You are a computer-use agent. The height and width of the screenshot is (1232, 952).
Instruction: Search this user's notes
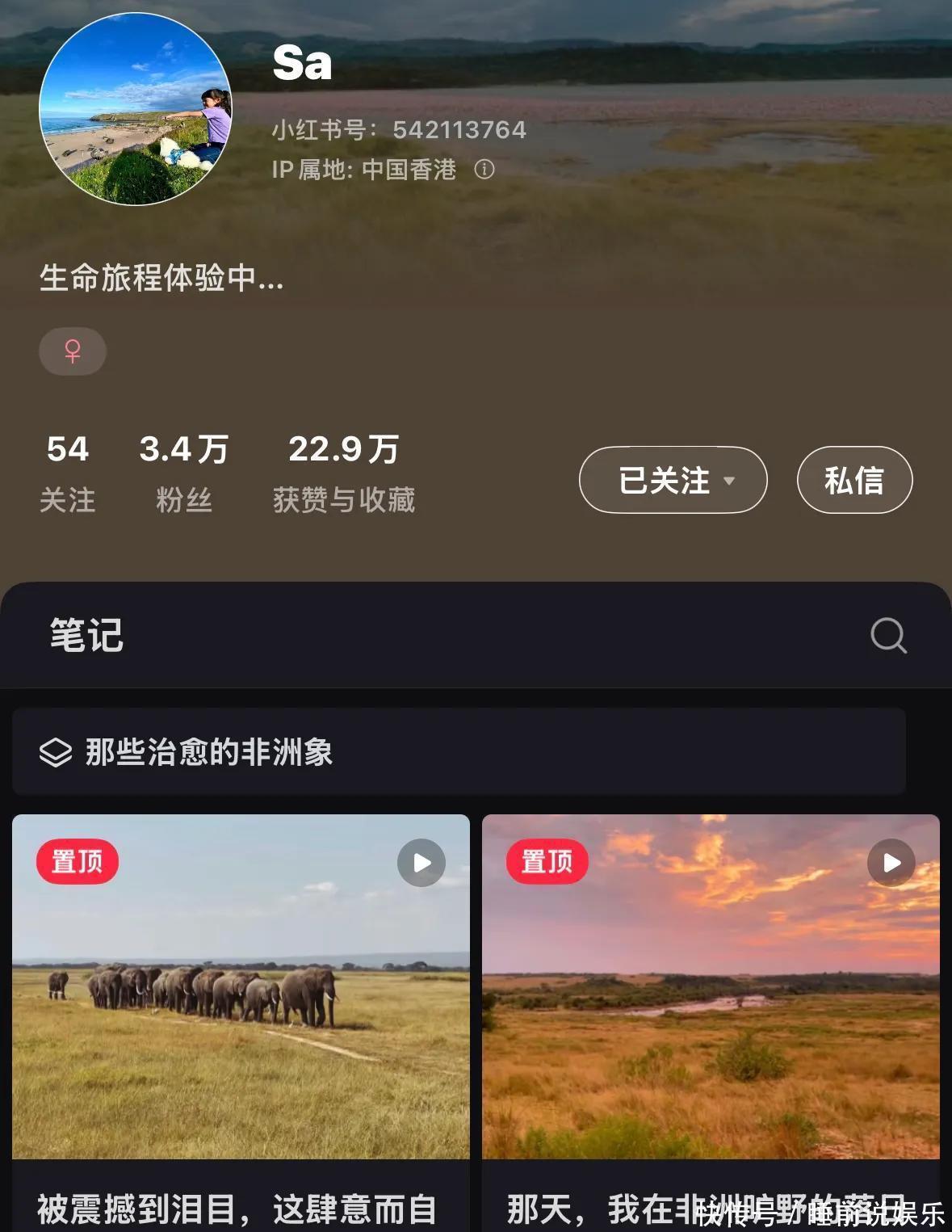point(888,636)
